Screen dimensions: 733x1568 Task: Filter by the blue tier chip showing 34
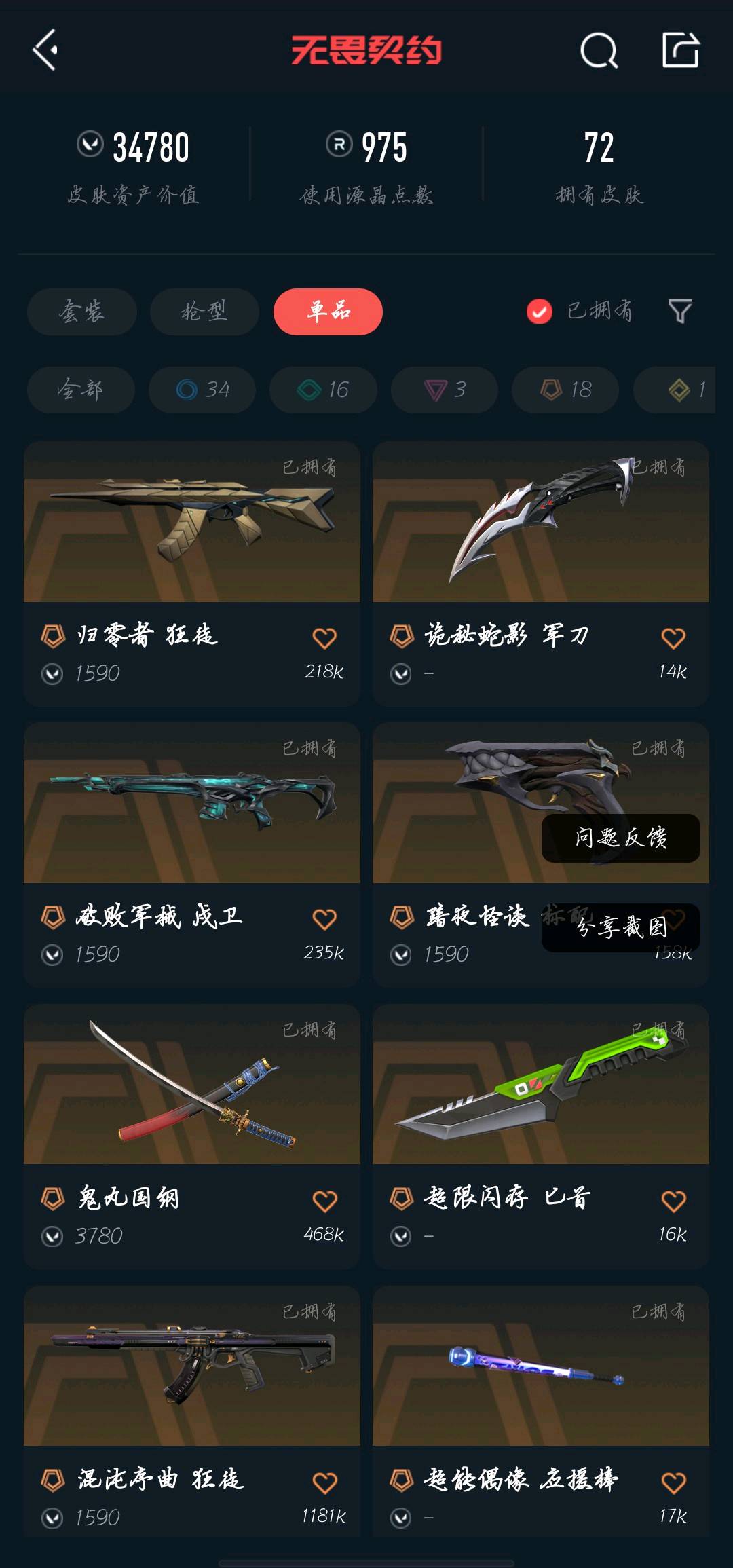click(202, 390)
